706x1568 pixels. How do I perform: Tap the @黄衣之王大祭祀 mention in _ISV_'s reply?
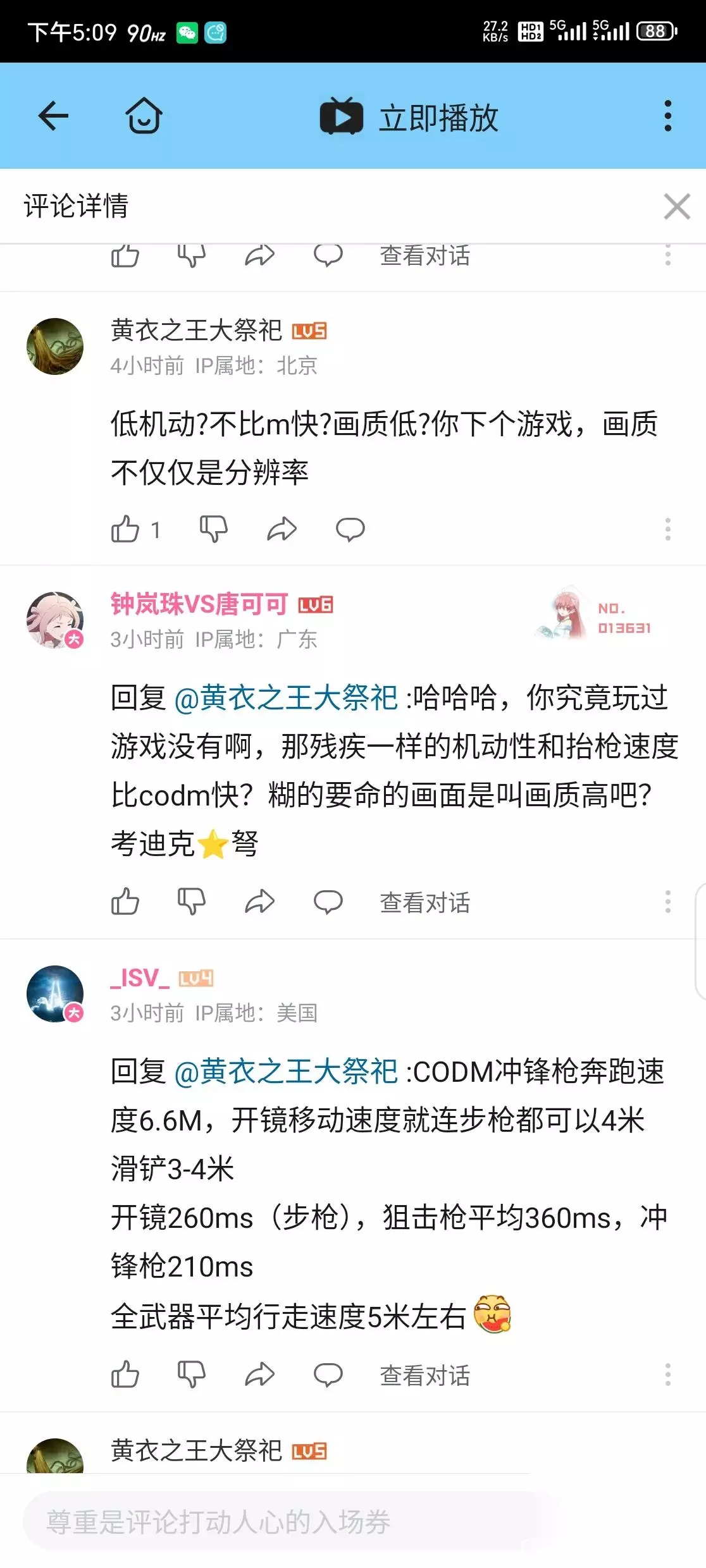pyautogui.click(x=286, y=1072)
